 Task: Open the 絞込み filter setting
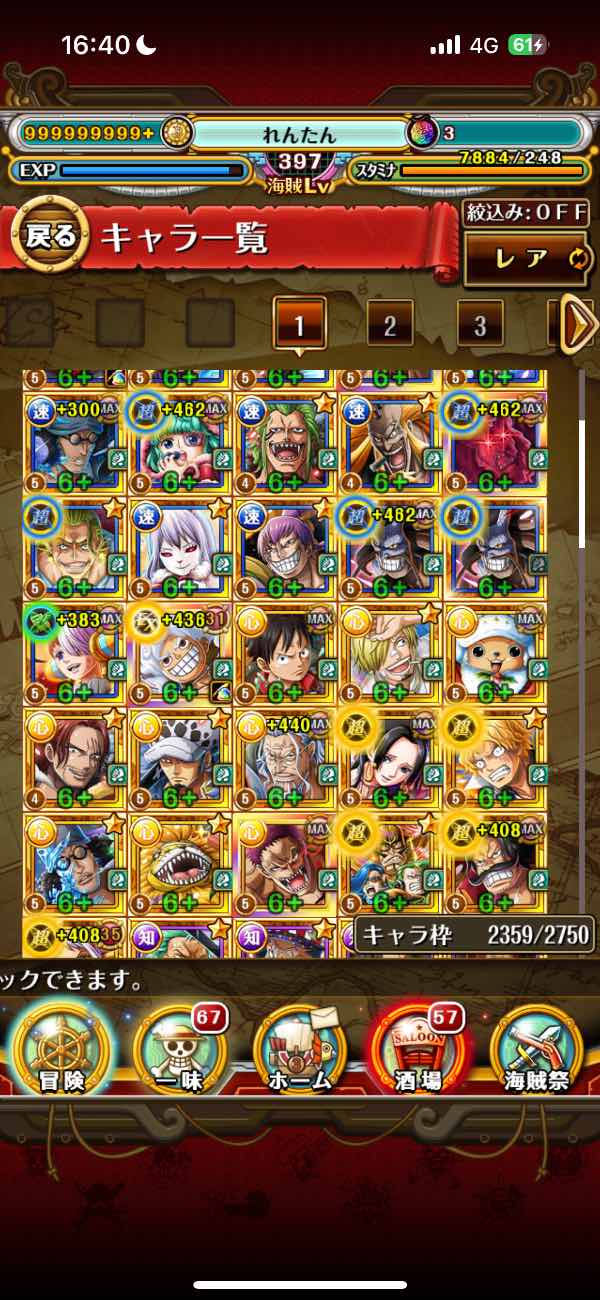(524, 213)
